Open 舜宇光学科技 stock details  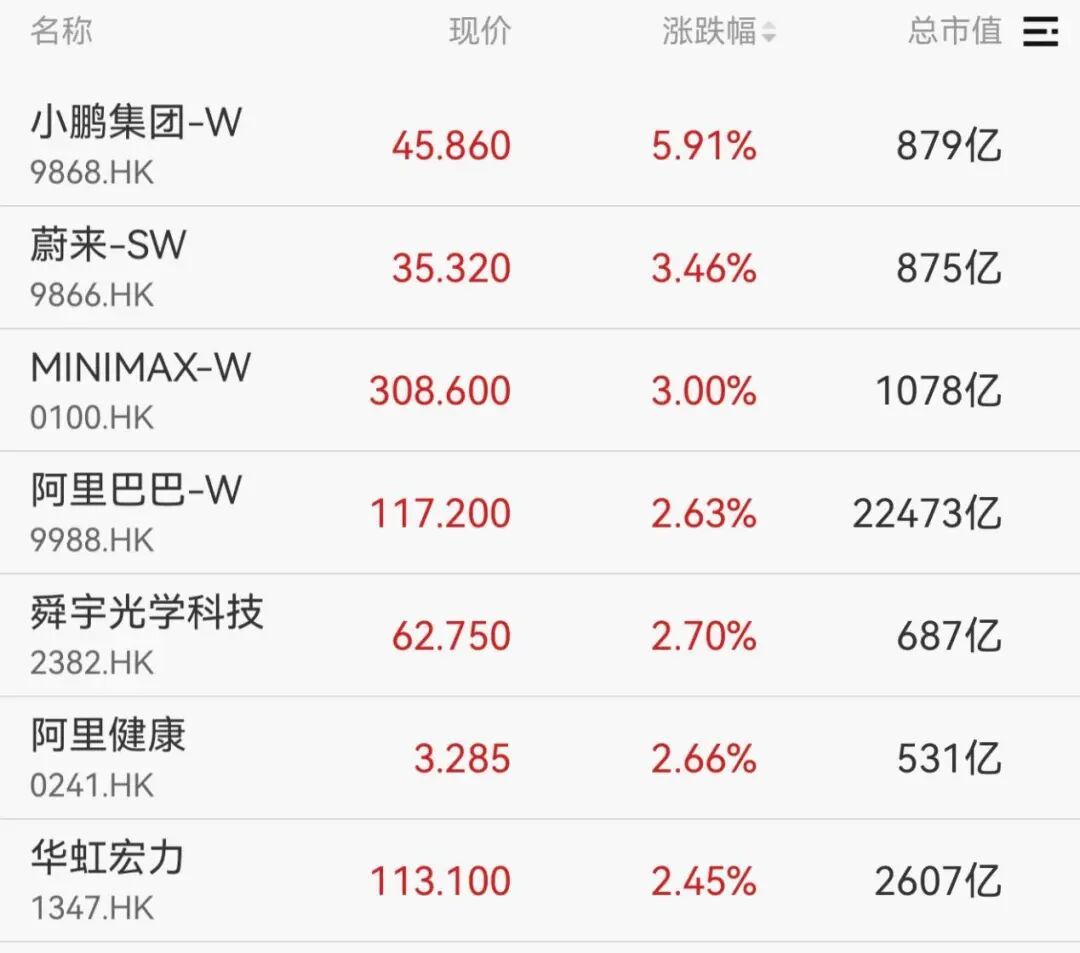point(540,636)
